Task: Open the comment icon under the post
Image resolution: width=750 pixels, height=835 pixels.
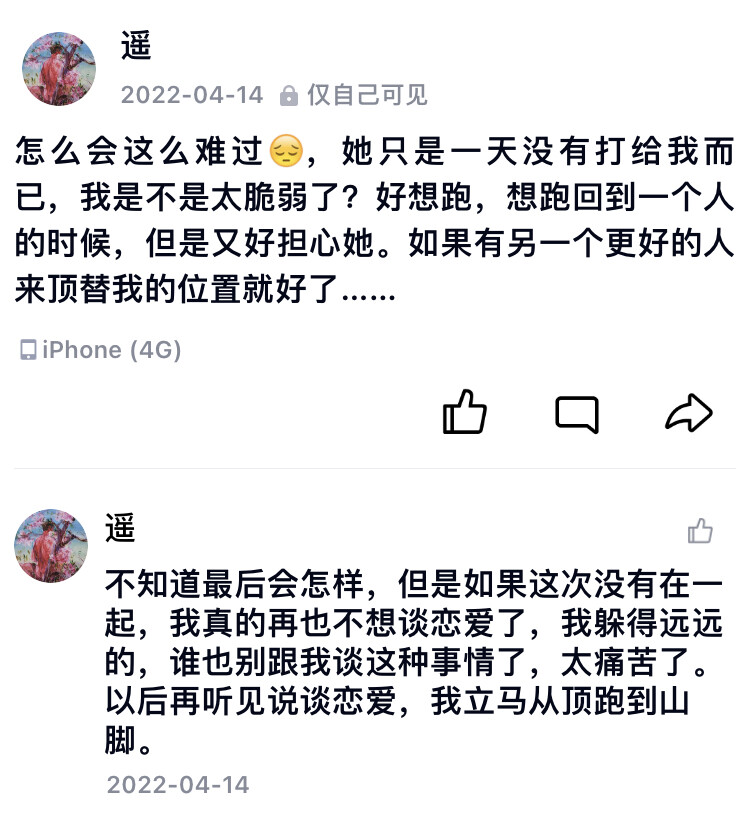Action: 576,413
